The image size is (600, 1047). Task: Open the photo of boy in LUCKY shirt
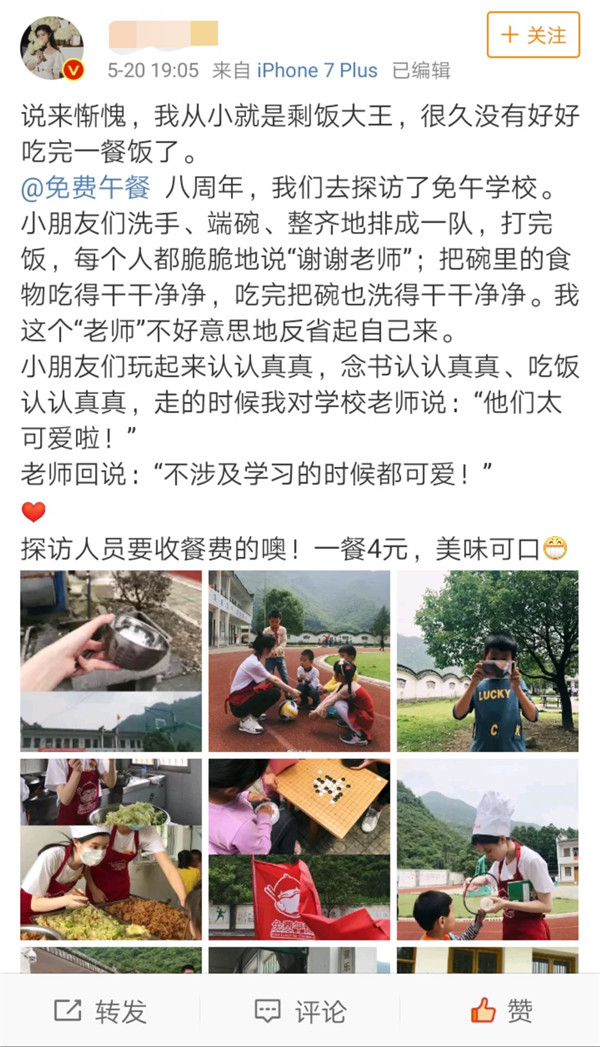click(487, 660)
